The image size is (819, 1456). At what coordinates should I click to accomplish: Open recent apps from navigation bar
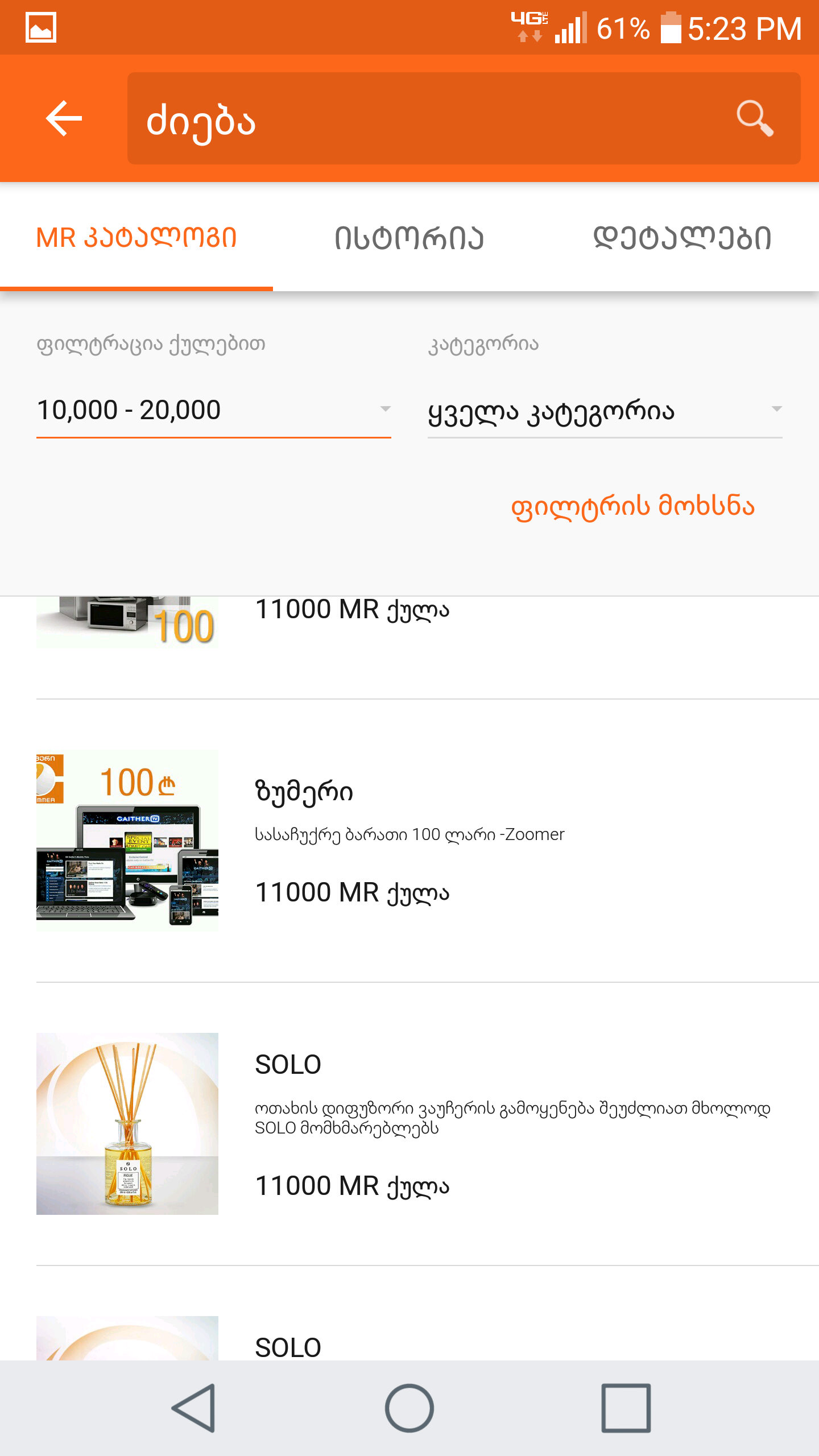[x=626, y=1408]
